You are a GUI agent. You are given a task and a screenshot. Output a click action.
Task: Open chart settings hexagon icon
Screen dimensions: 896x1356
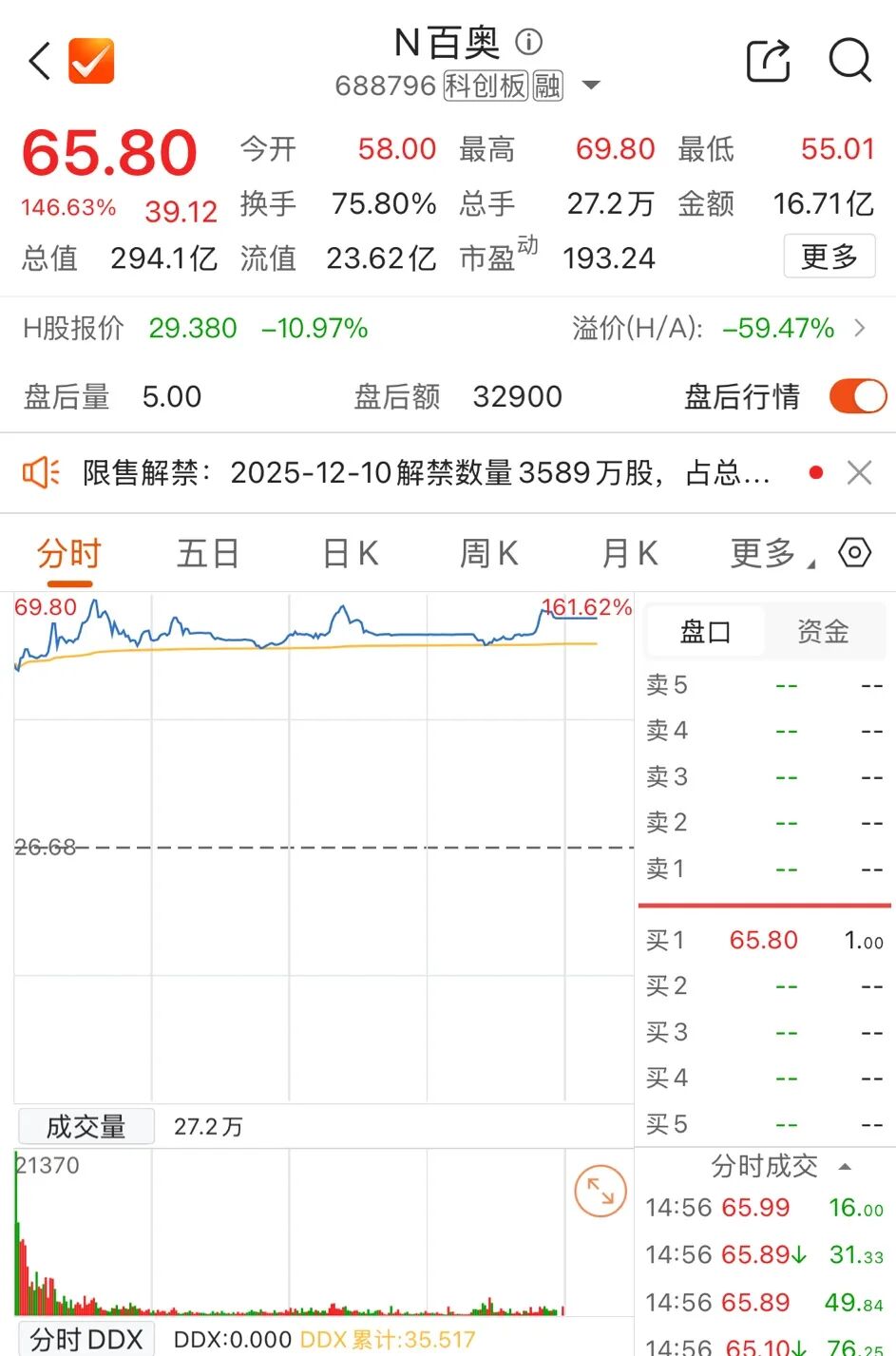click(854, 552)
